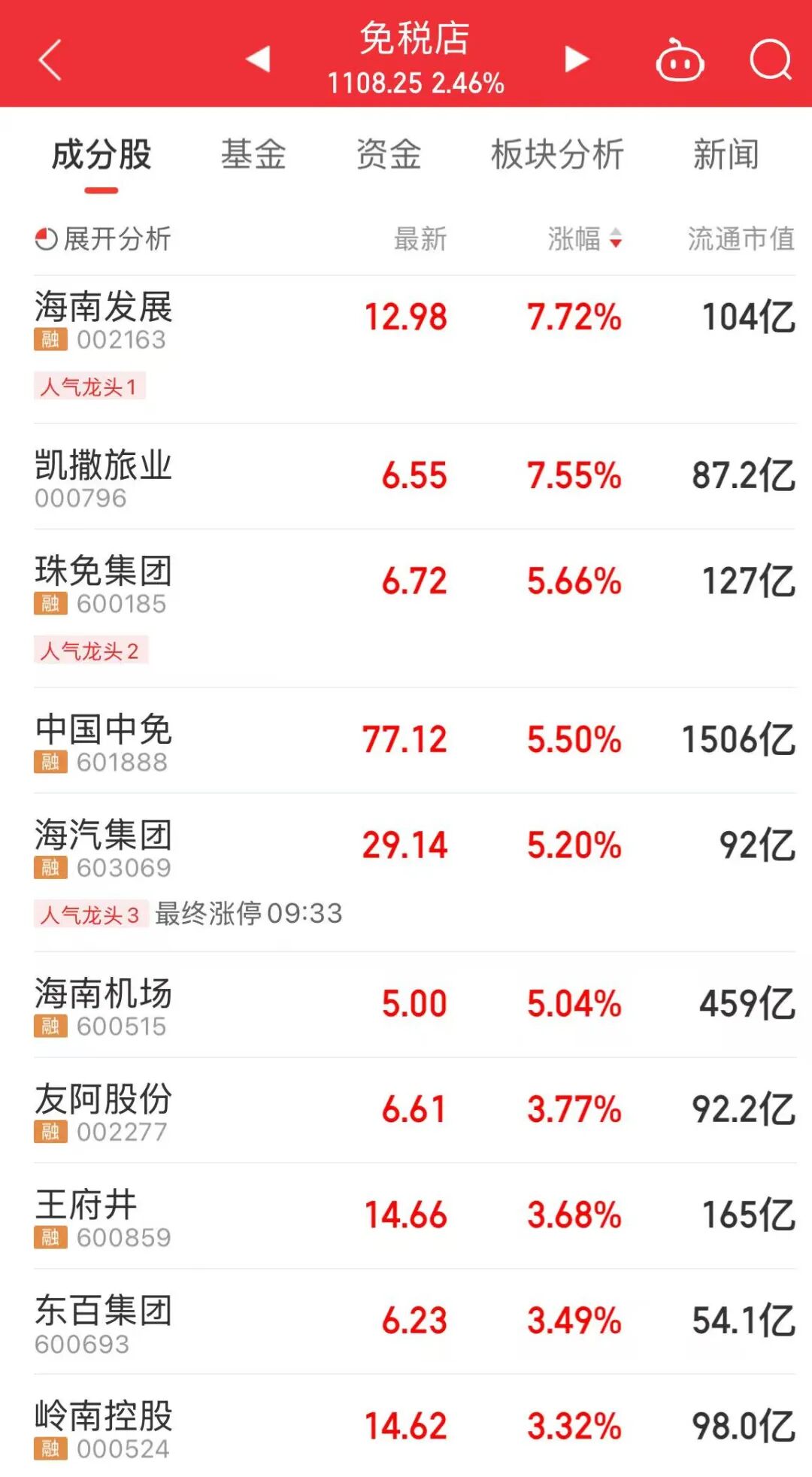
Task: Open the 板块分析 tab
Action: click(557, 154)
